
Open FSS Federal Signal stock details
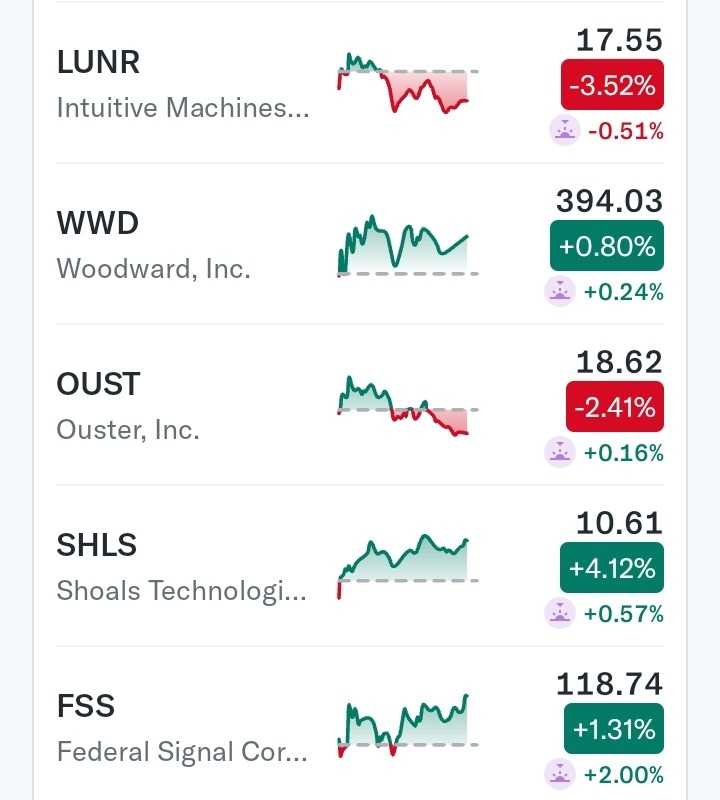180,728
